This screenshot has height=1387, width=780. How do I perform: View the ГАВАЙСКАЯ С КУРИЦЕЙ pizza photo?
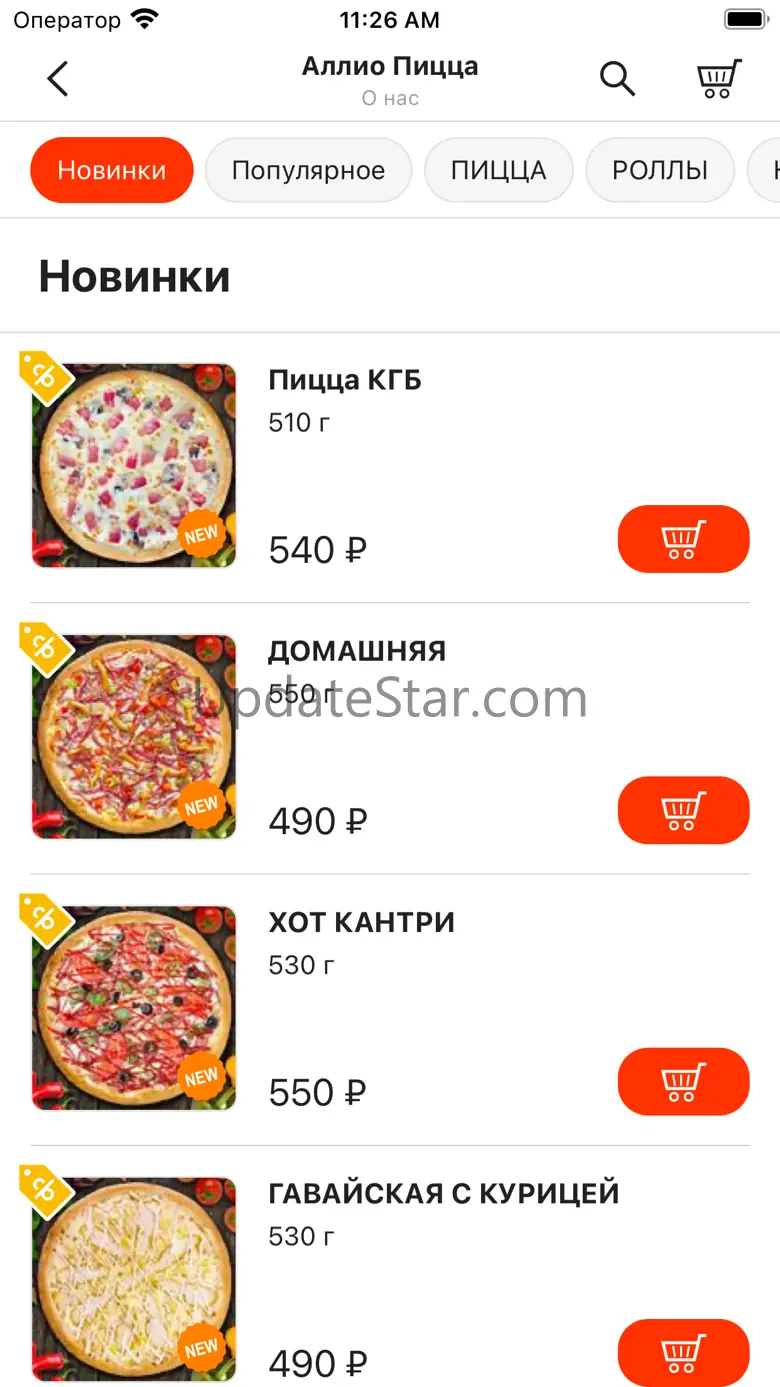(134, 1279)
